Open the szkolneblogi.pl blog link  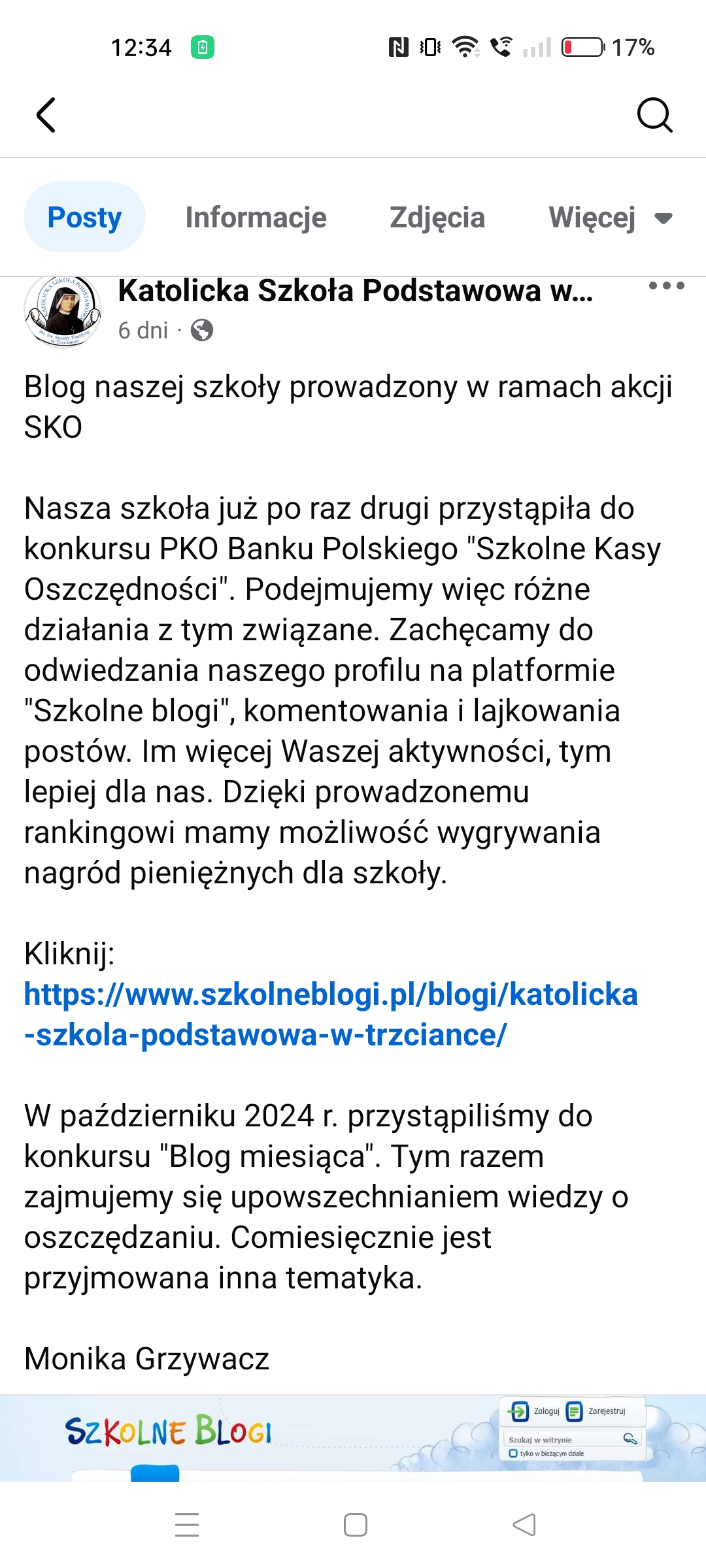[x=330, y=1015]
